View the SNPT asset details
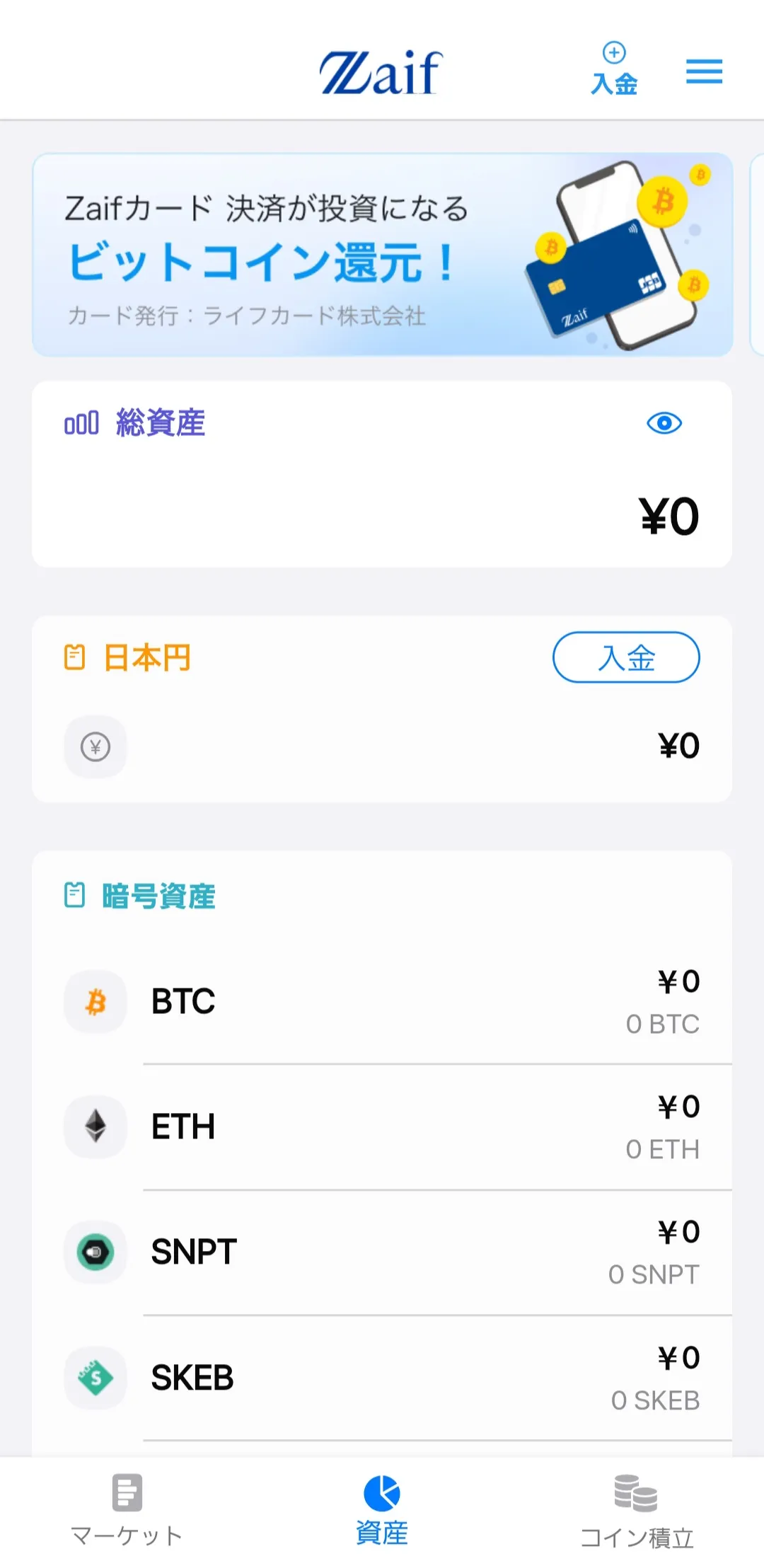Viewport: 764px width, 1568px height. pyautogui.click(x=382, y=1252)
